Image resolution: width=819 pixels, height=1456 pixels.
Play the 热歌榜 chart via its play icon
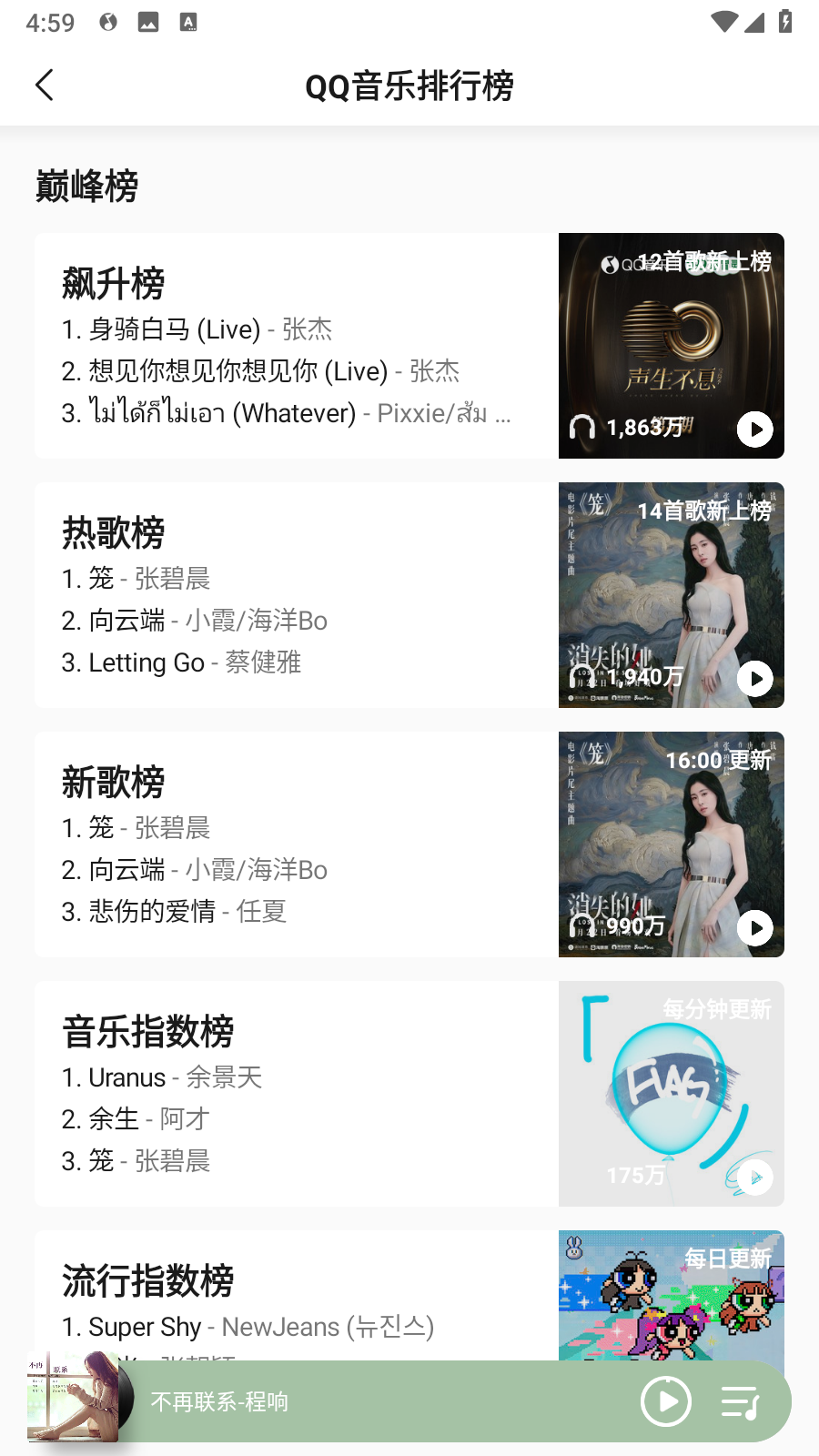point(754,679)
